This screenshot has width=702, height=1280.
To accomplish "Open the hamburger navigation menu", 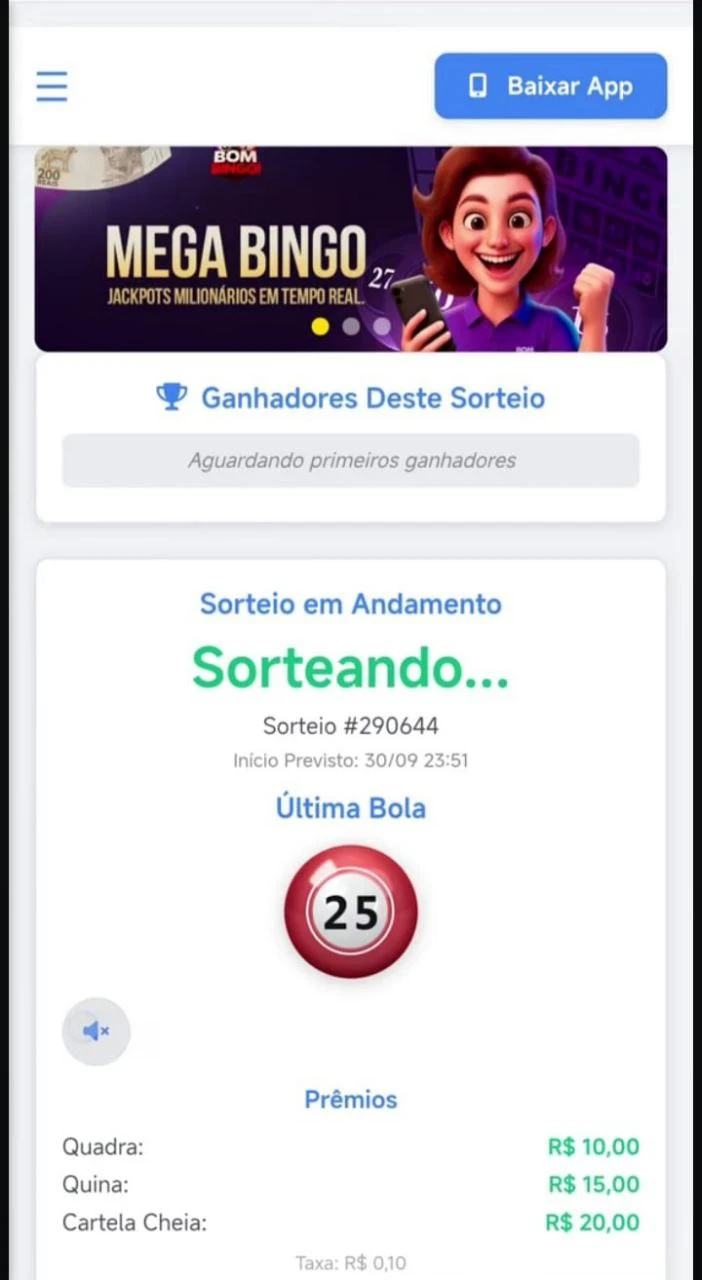I will click(x=52, y=86).
